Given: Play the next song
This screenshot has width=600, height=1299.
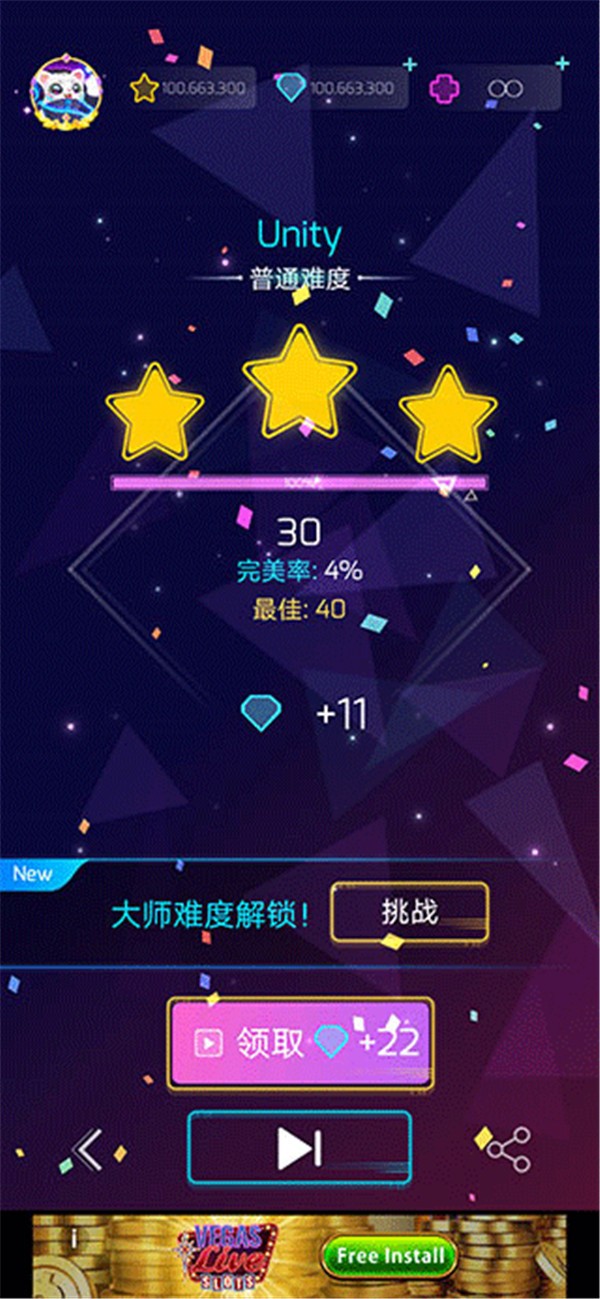Looking at the screenshot, I should [299, 1148].
